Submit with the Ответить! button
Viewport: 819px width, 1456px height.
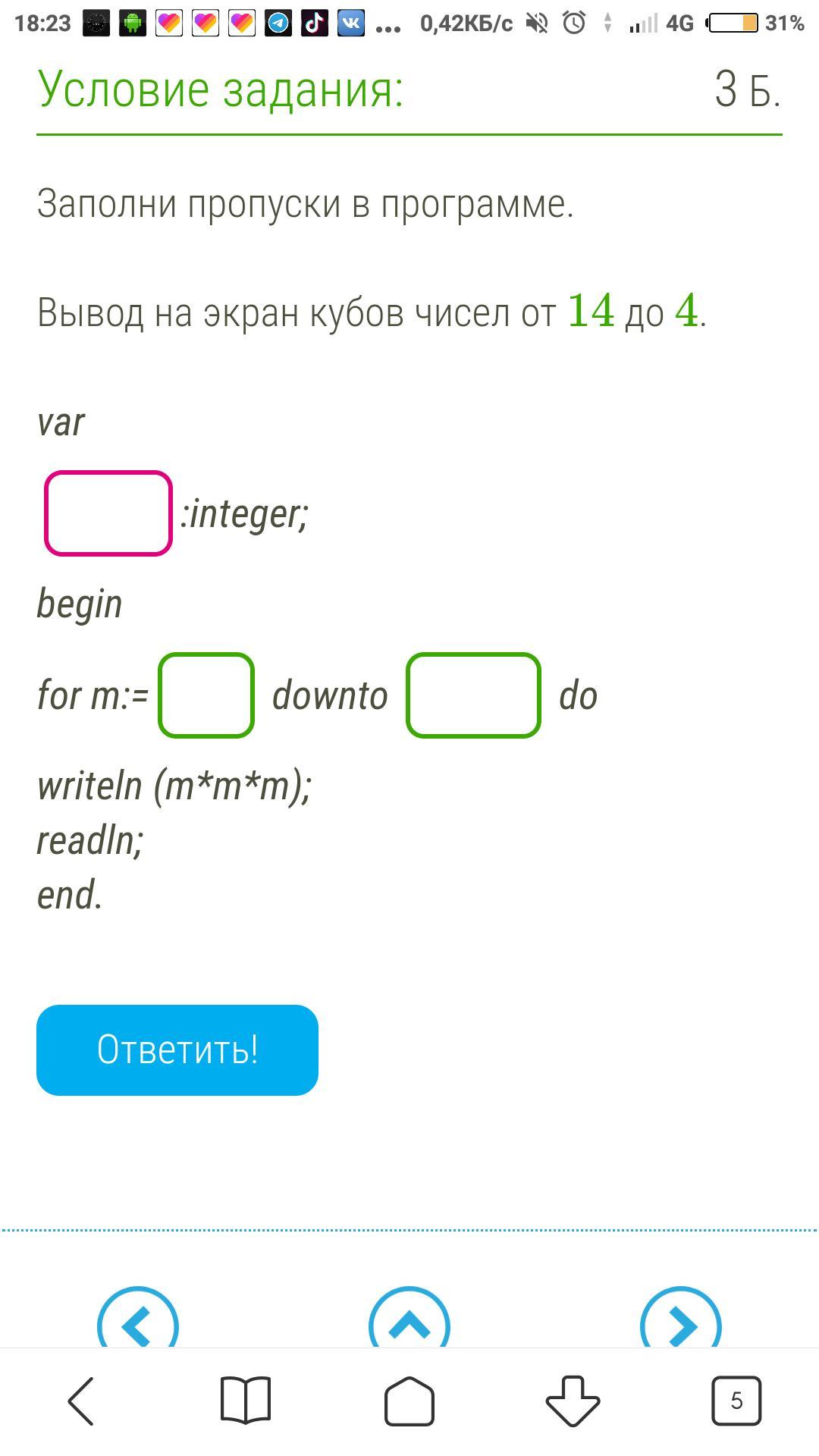pos(177,1050)
